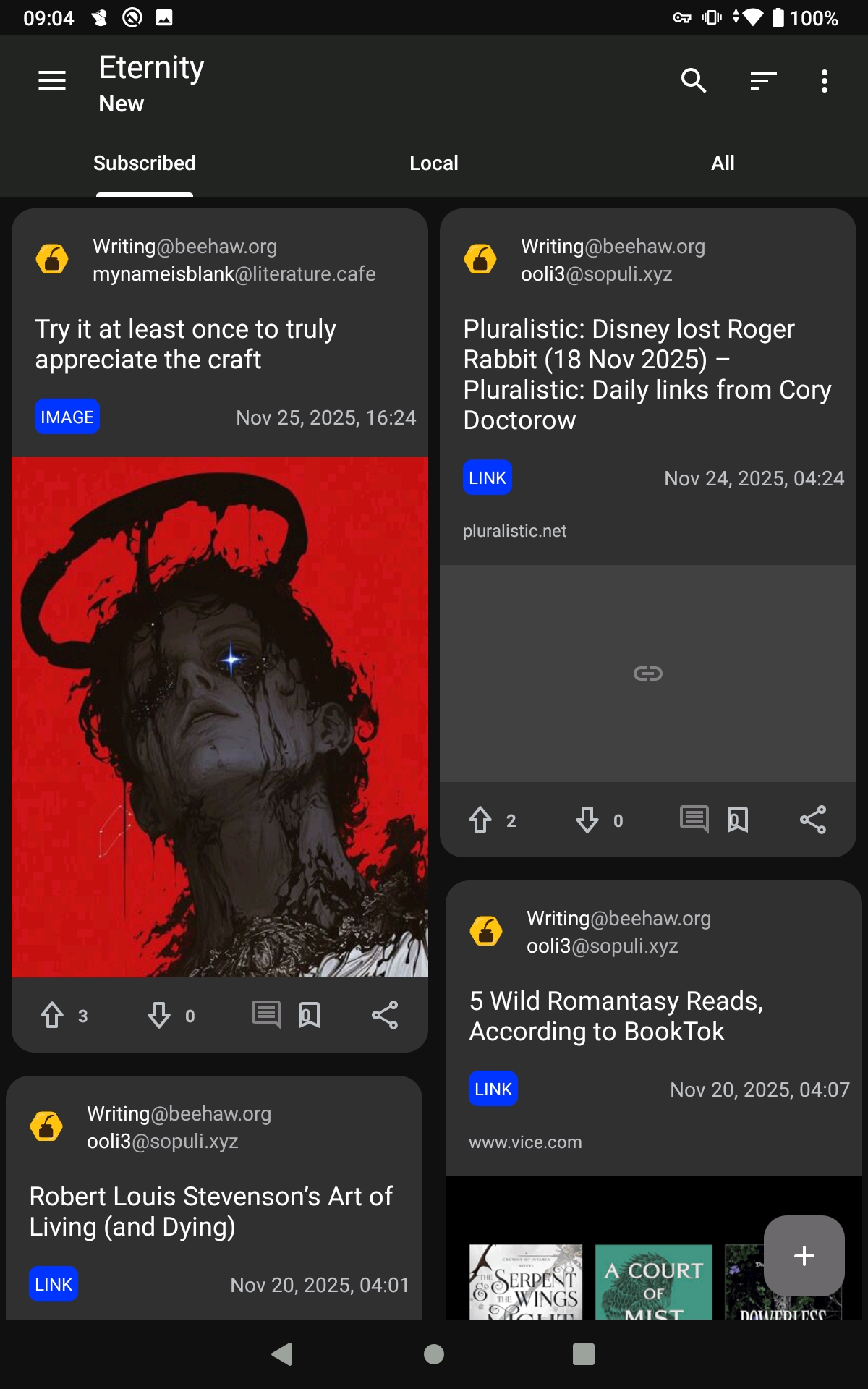Switch to the All tab

pyautogui.click(x=722, y=163)
